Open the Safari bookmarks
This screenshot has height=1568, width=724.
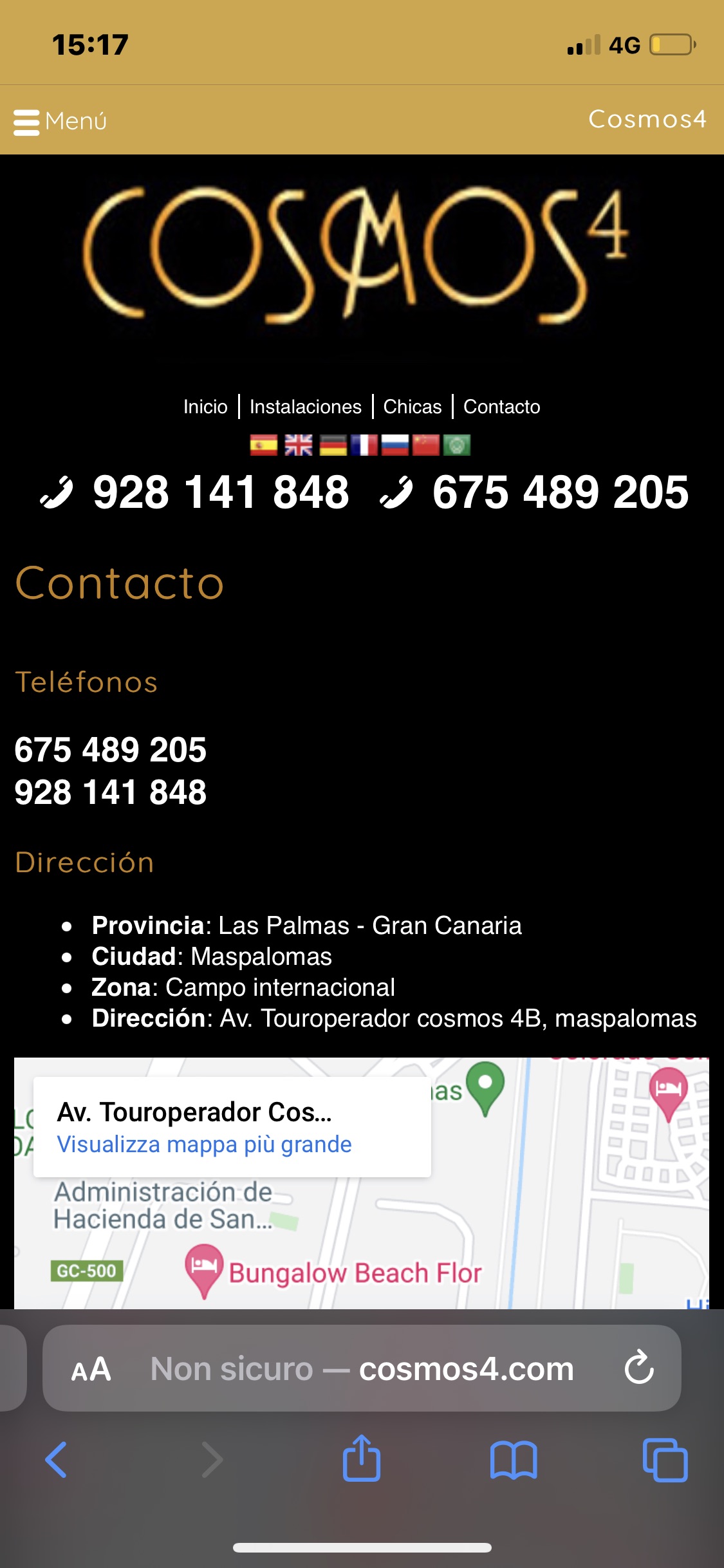[513, 1459]
